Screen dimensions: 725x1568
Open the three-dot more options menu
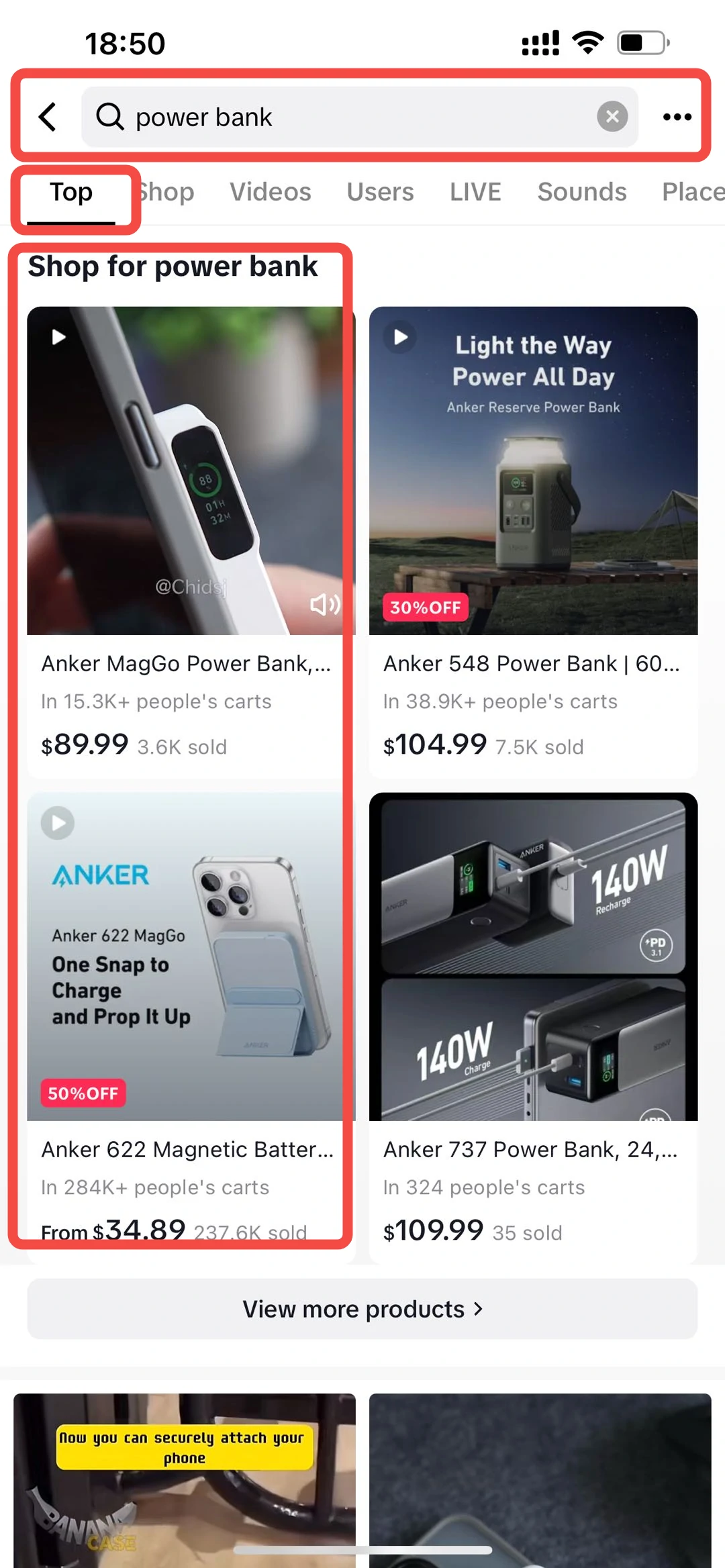[677, 117]
